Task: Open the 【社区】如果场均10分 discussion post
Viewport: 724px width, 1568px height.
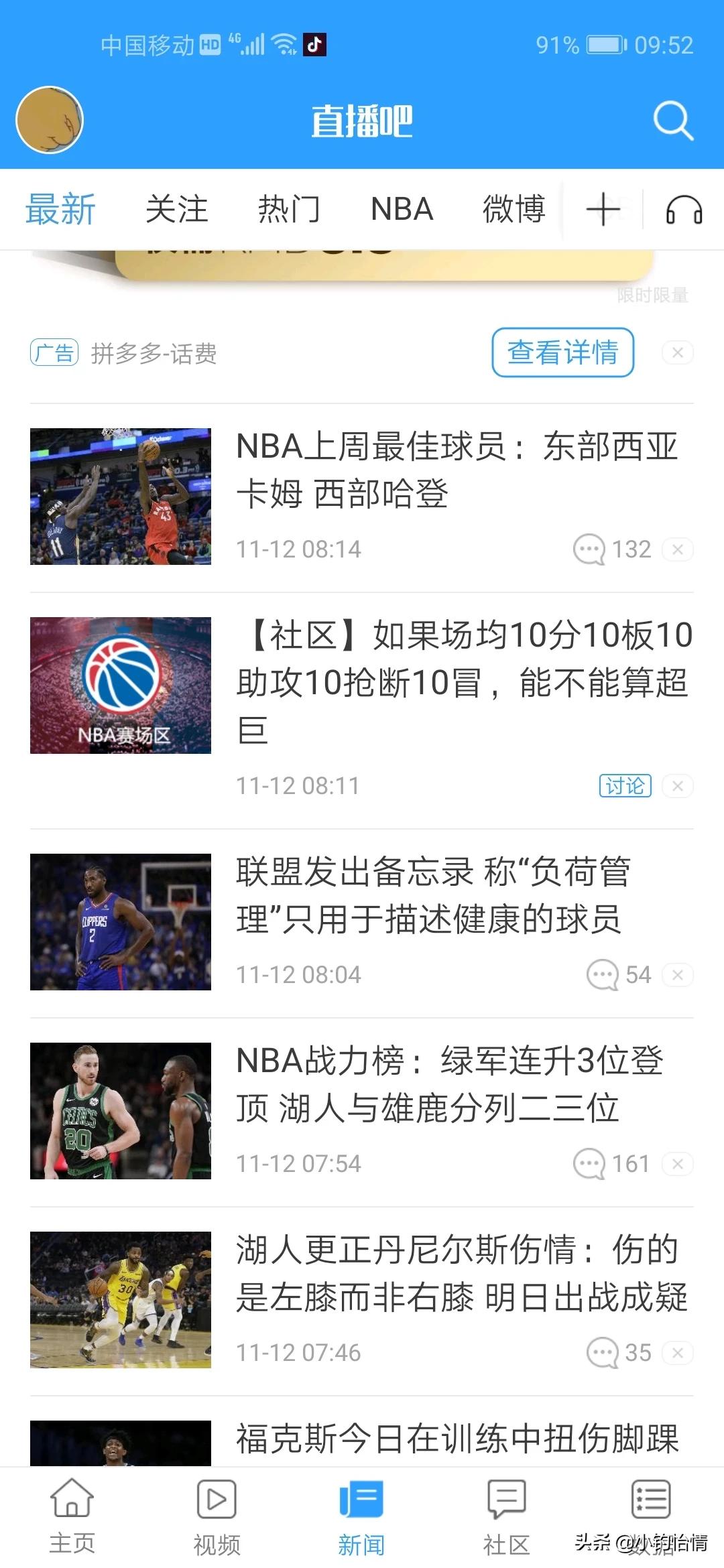Action: pos(362,710)
